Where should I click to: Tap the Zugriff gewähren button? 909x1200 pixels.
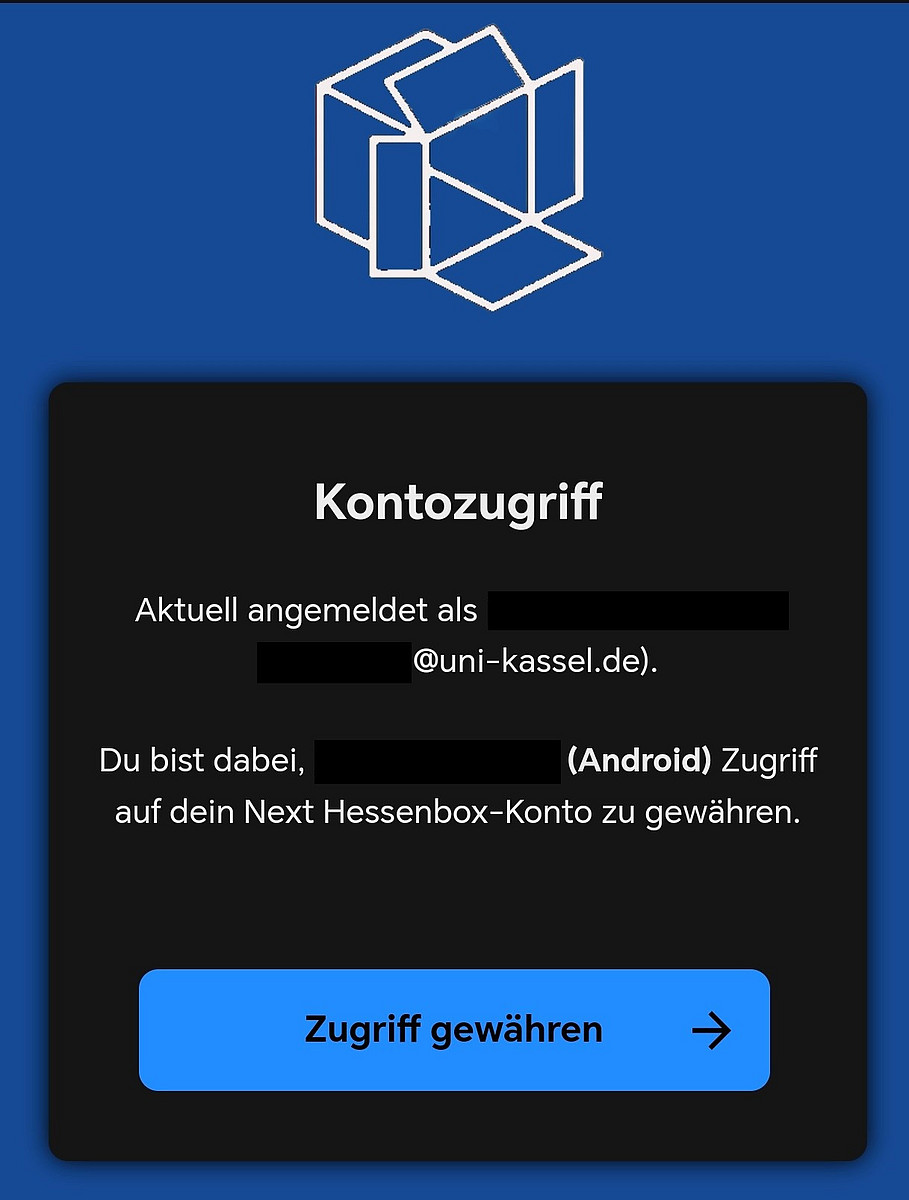(454, 1029)
